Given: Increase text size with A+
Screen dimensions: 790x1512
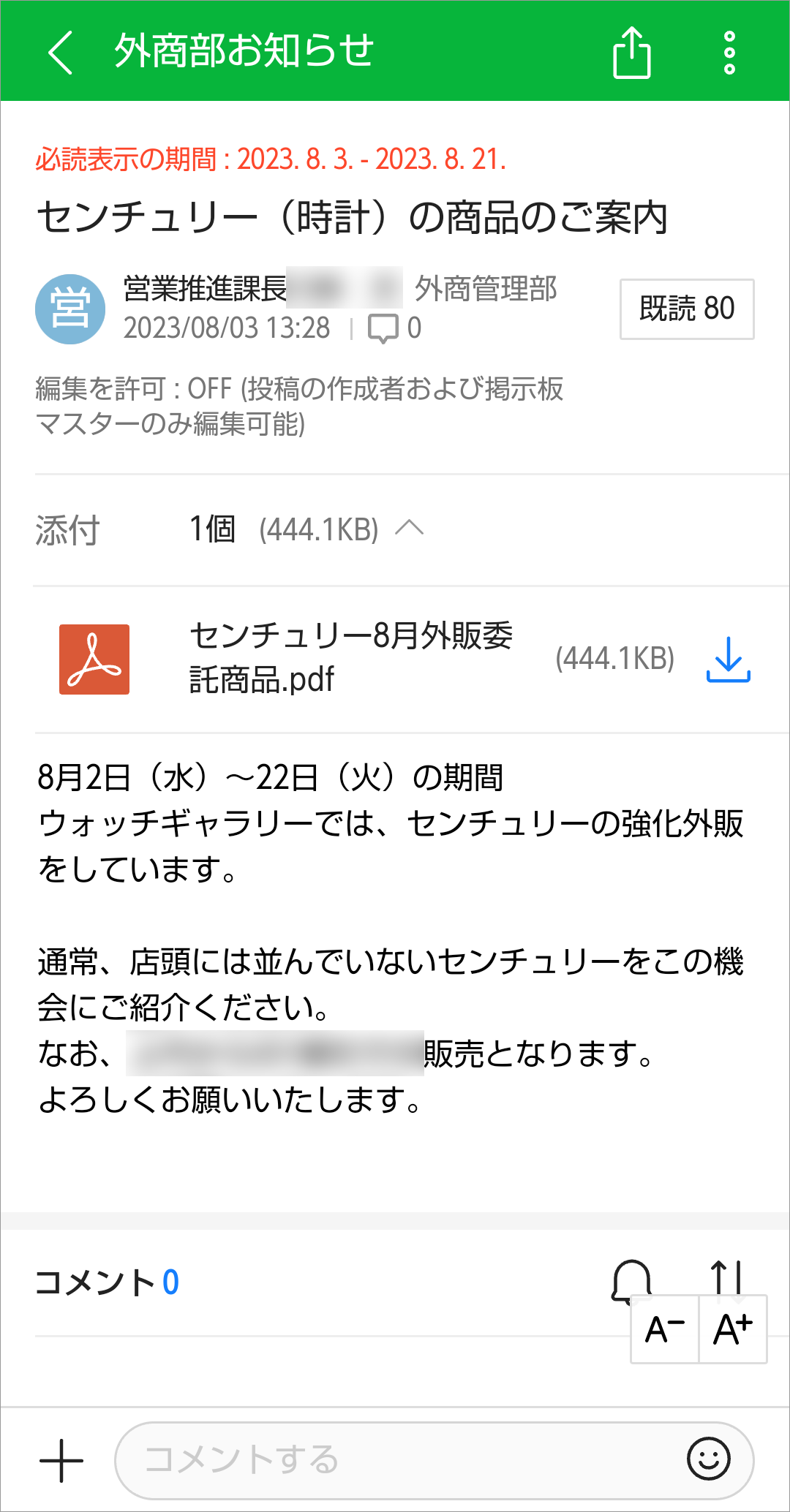Looking at the screenshot, I should (x=733, y=1329).
